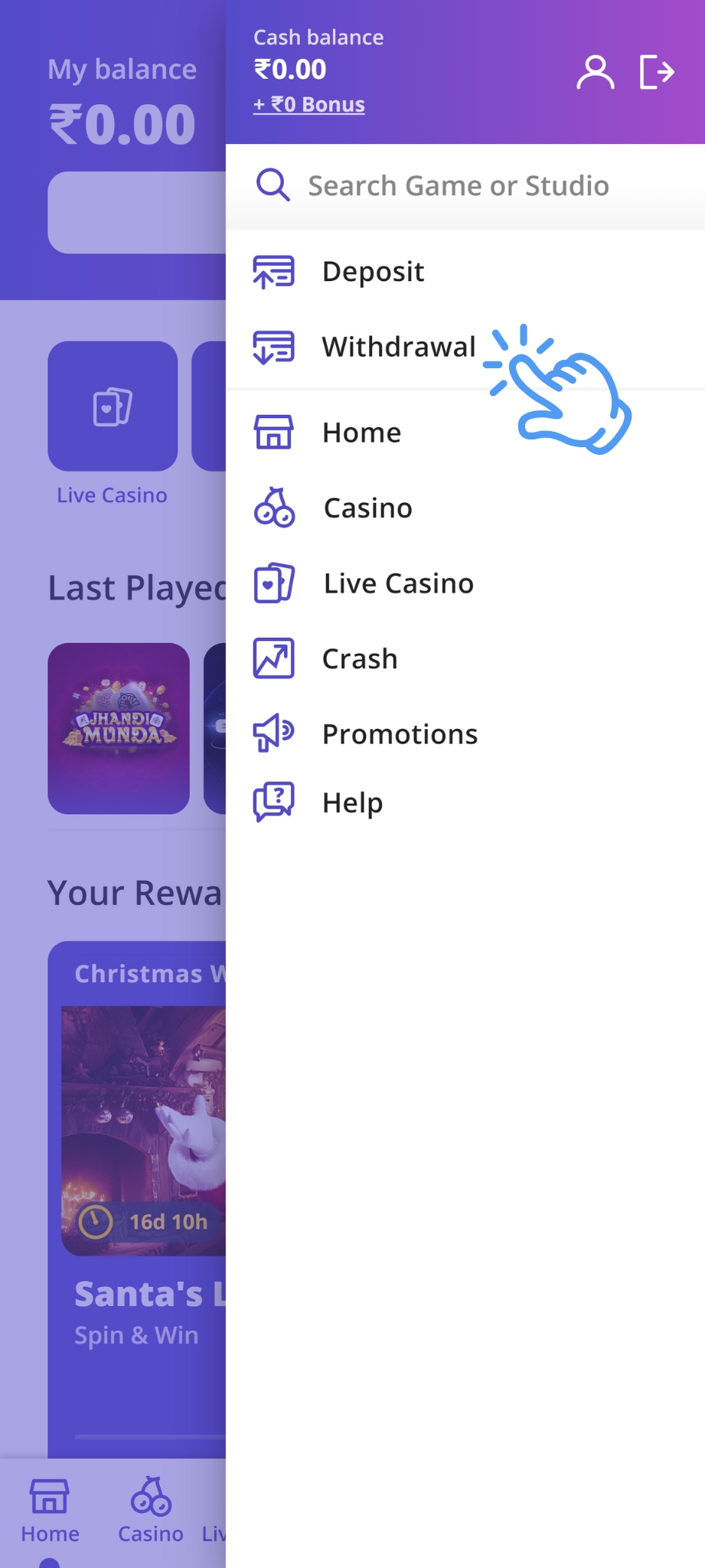
Task: Select the Casino cherries icon
Action: coord(273,508)
